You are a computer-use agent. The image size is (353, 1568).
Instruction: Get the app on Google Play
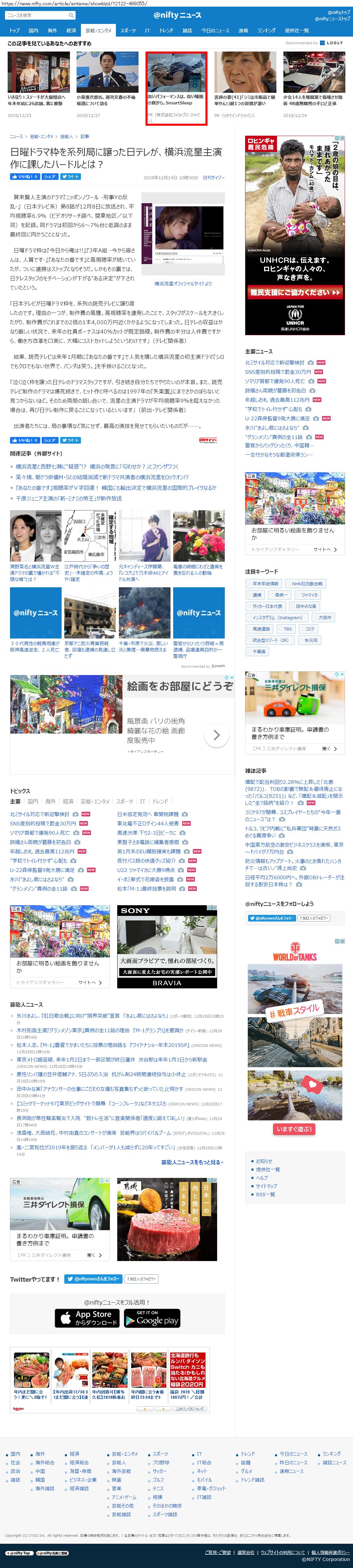coord(151,1318)
